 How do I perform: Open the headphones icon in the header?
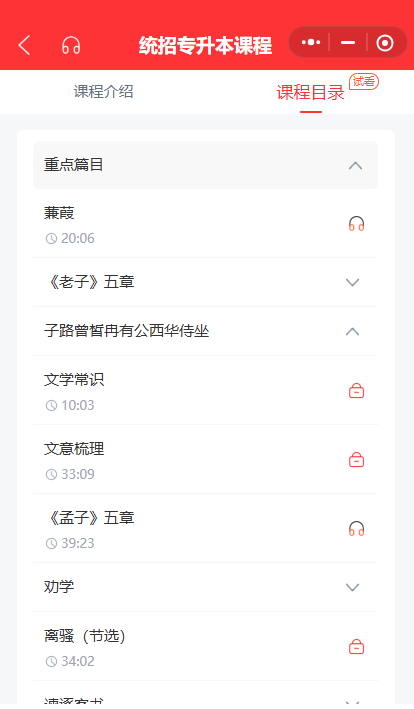(x=71, y=45)
